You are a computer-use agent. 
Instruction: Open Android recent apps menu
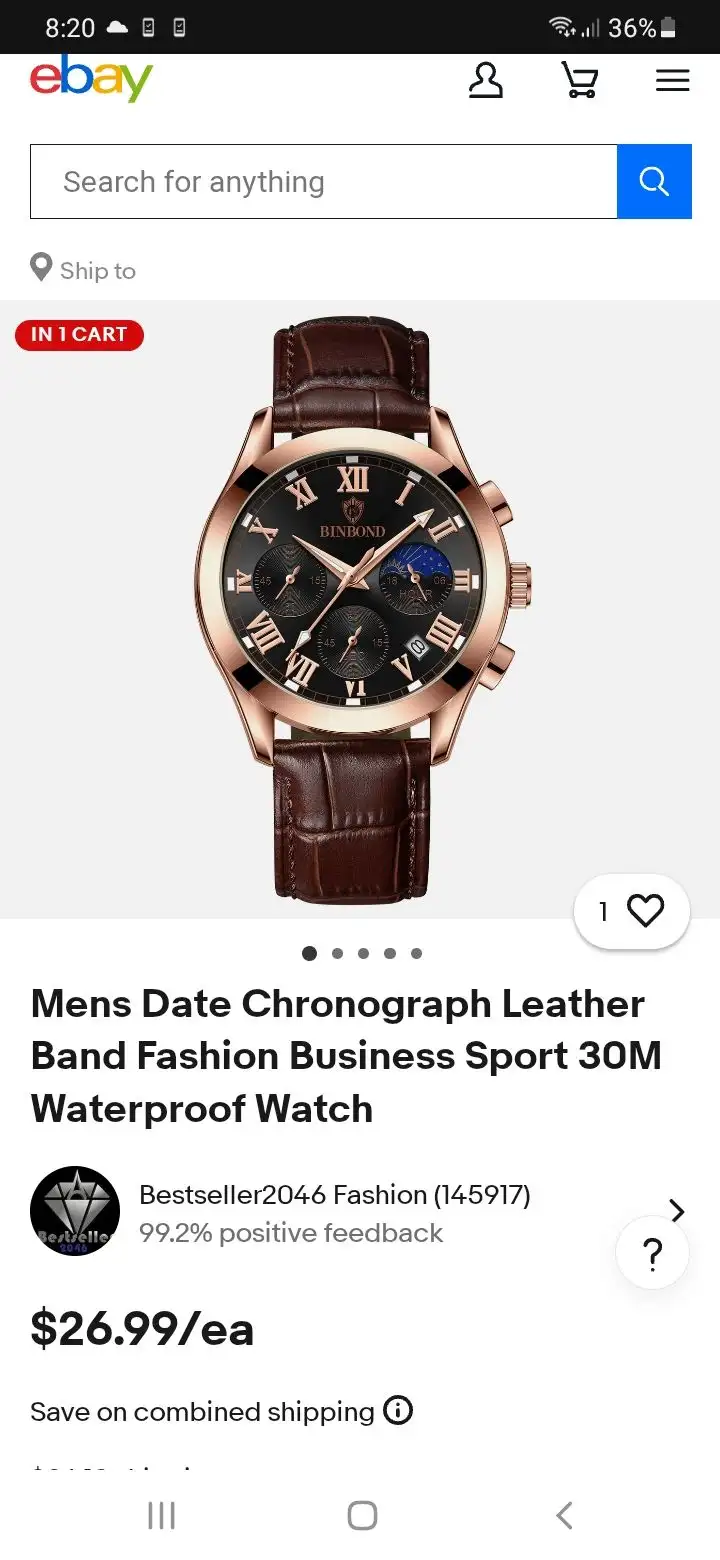pos(160,1514)
